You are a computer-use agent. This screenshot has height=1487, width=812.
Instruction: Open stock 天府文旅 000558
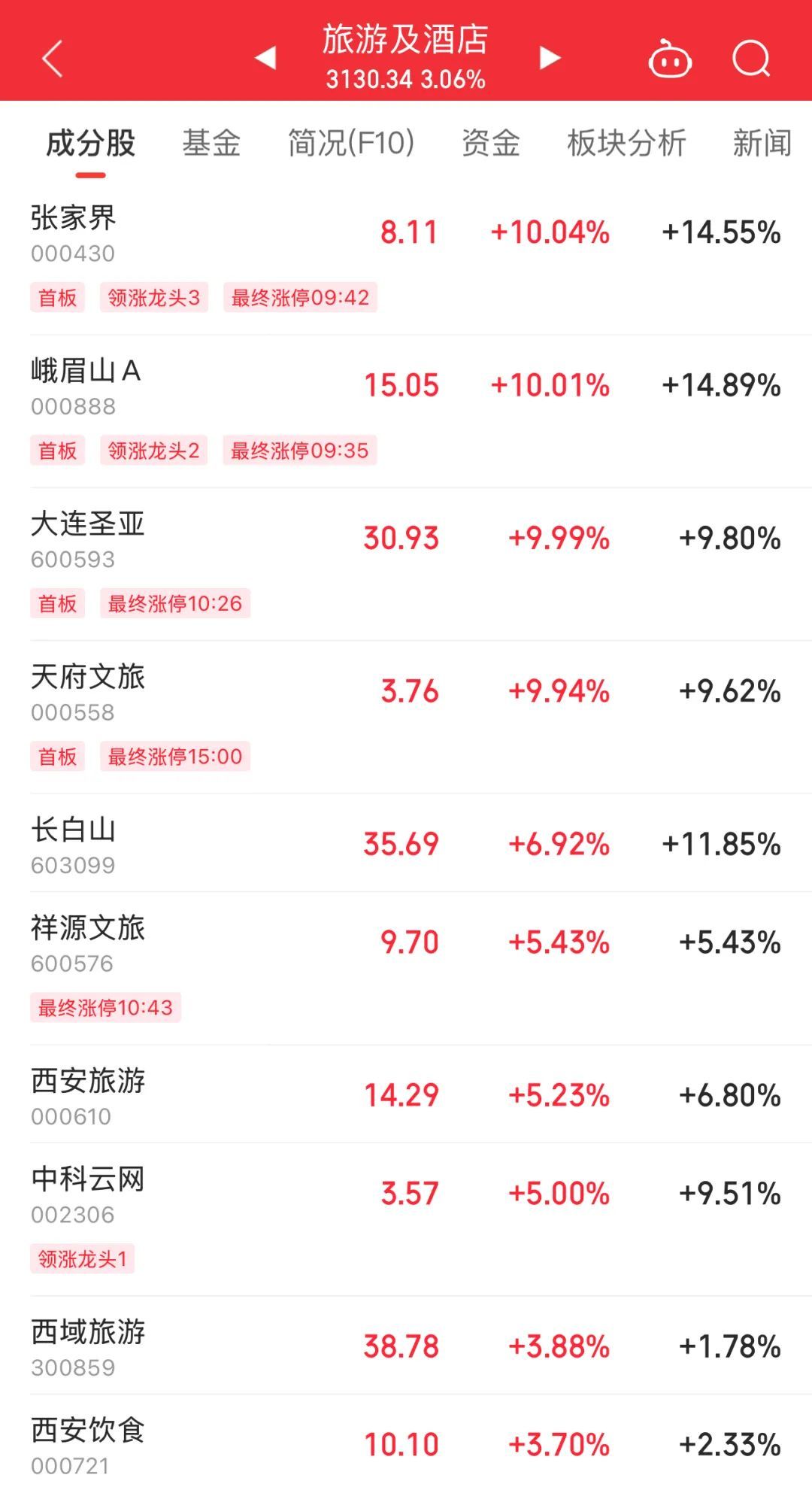(87, 691)
